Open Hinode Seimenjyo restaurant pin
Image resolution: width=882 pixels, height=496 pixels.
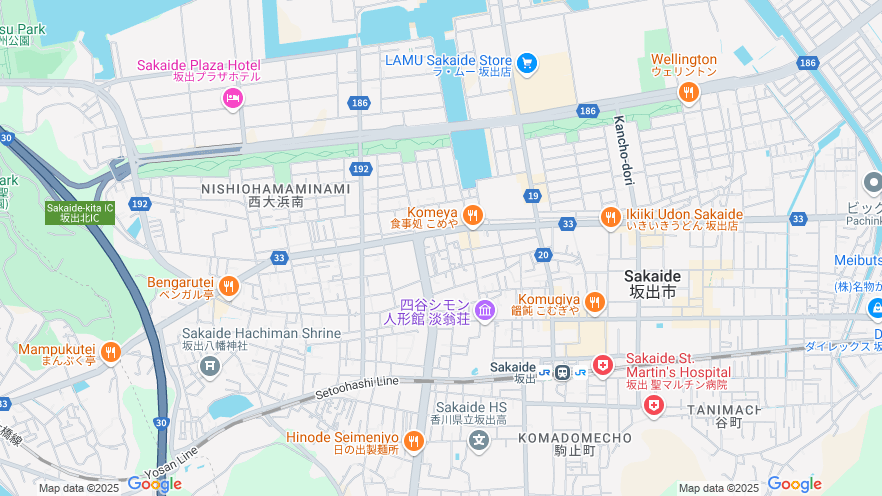pyautogui.click(x=414, y=440)
